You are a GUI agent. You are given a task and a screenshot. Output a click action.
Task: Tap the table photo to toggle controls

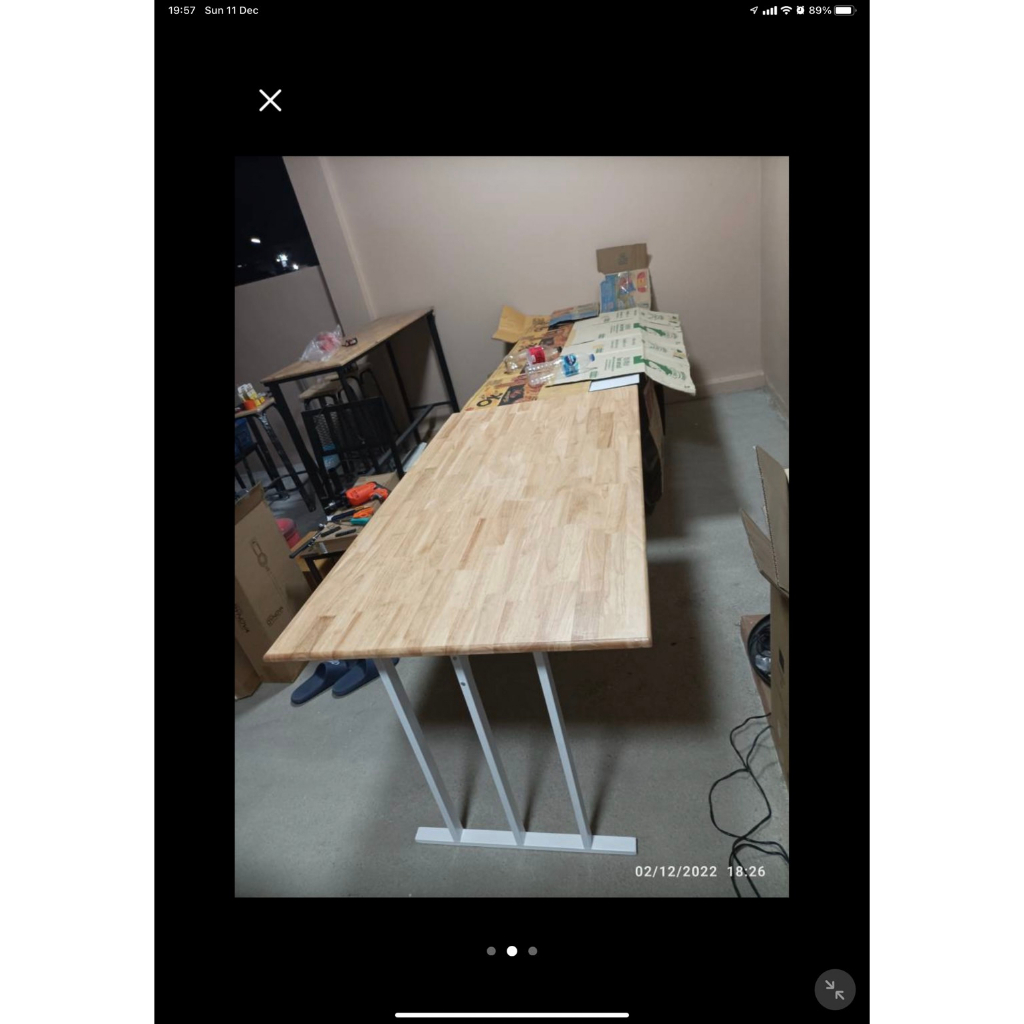(x=511, y=526)
